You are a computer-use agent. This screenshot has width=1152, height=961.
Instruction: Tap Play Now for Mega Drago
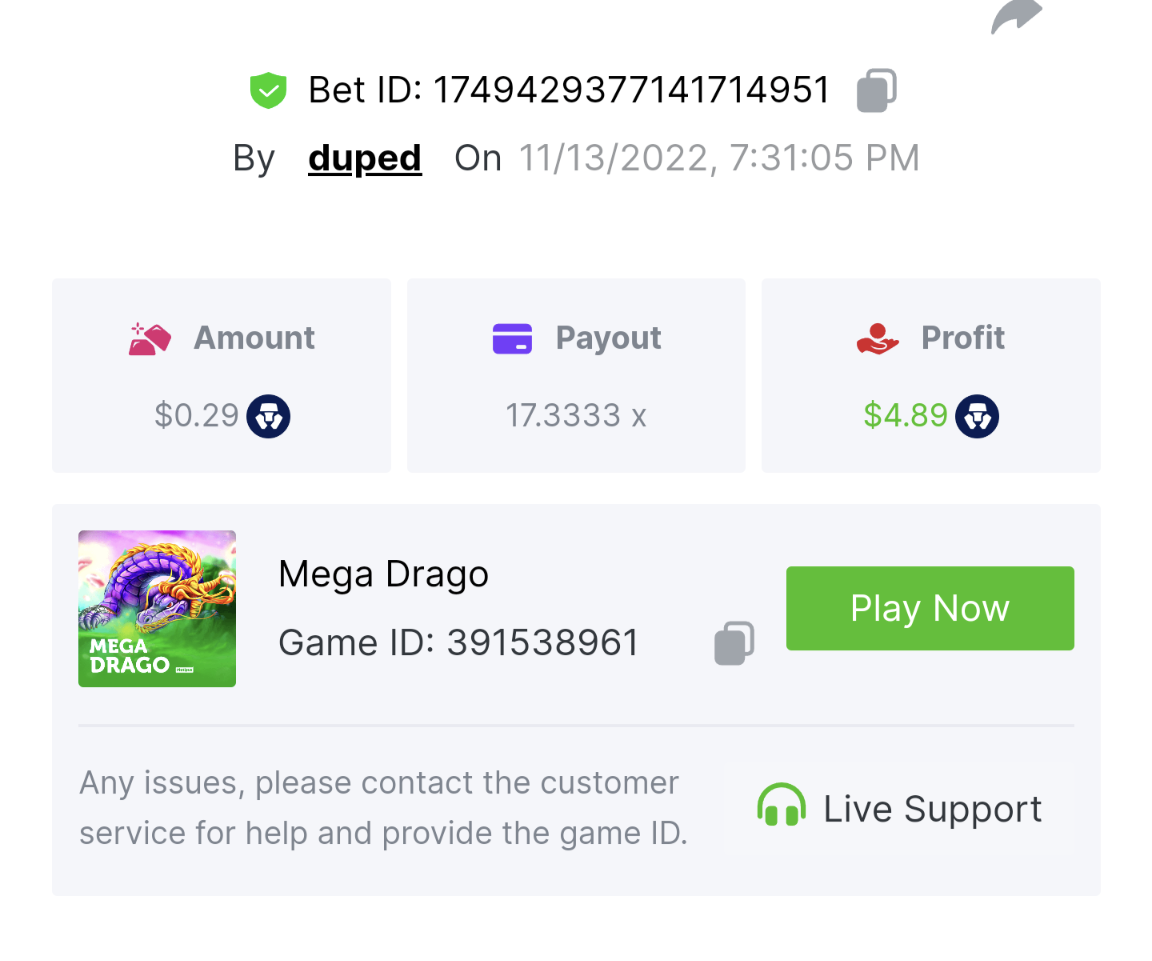click(x=929, y=608)
